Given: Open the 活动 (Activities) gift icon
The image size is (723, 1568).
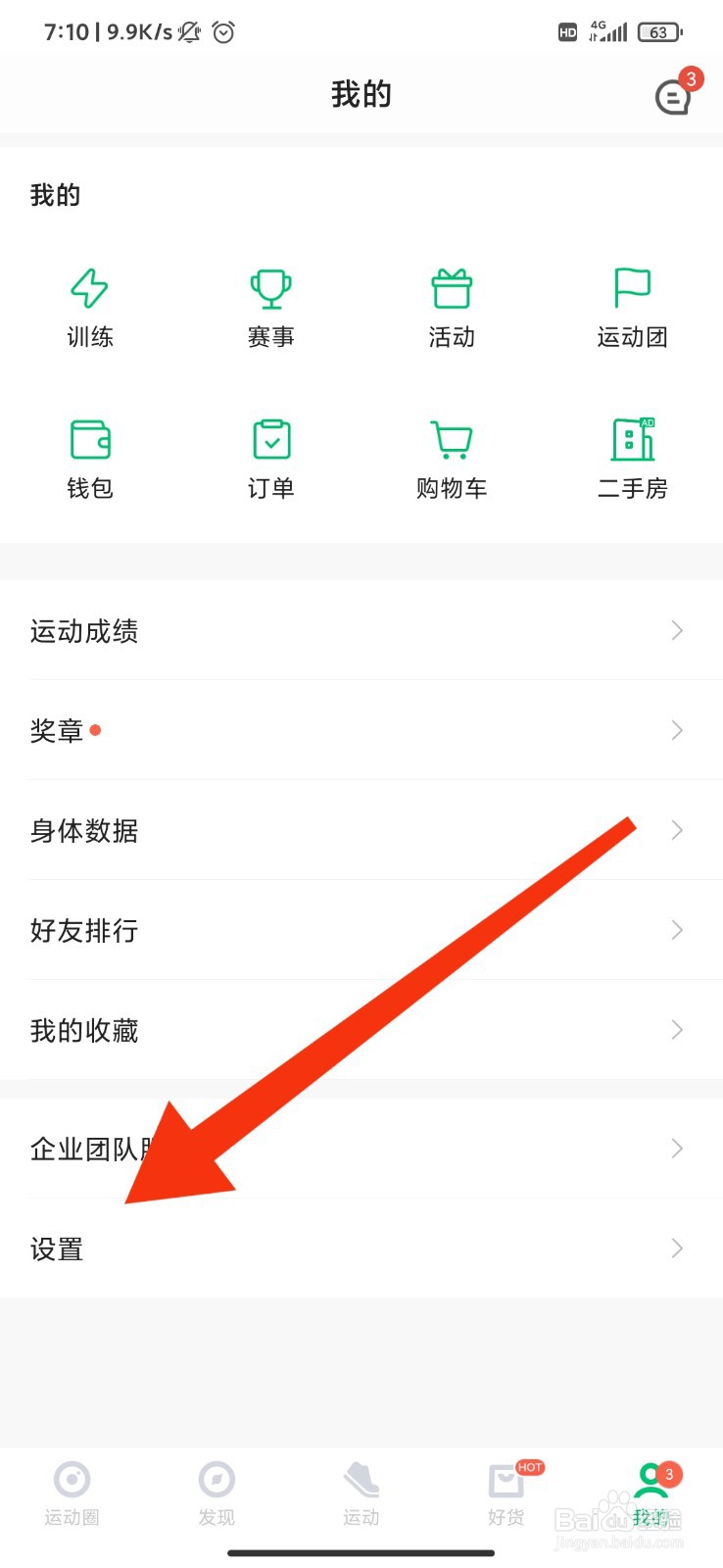Looking at the screenshot, I should pyautogui.click(x=451, y=289).
